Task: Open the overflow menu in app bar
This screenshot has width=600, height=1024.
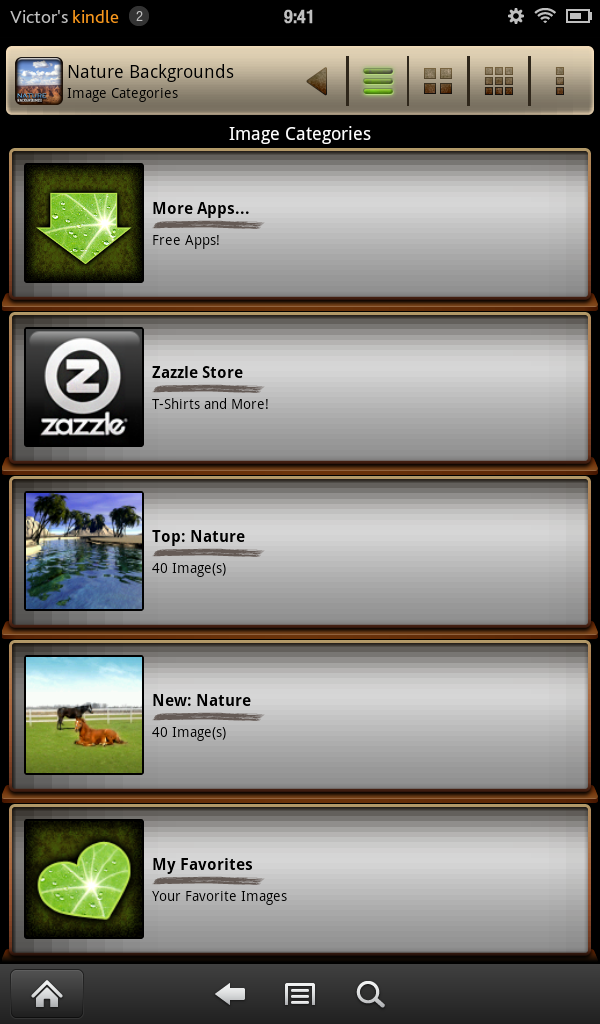Action: click(560, 81)
